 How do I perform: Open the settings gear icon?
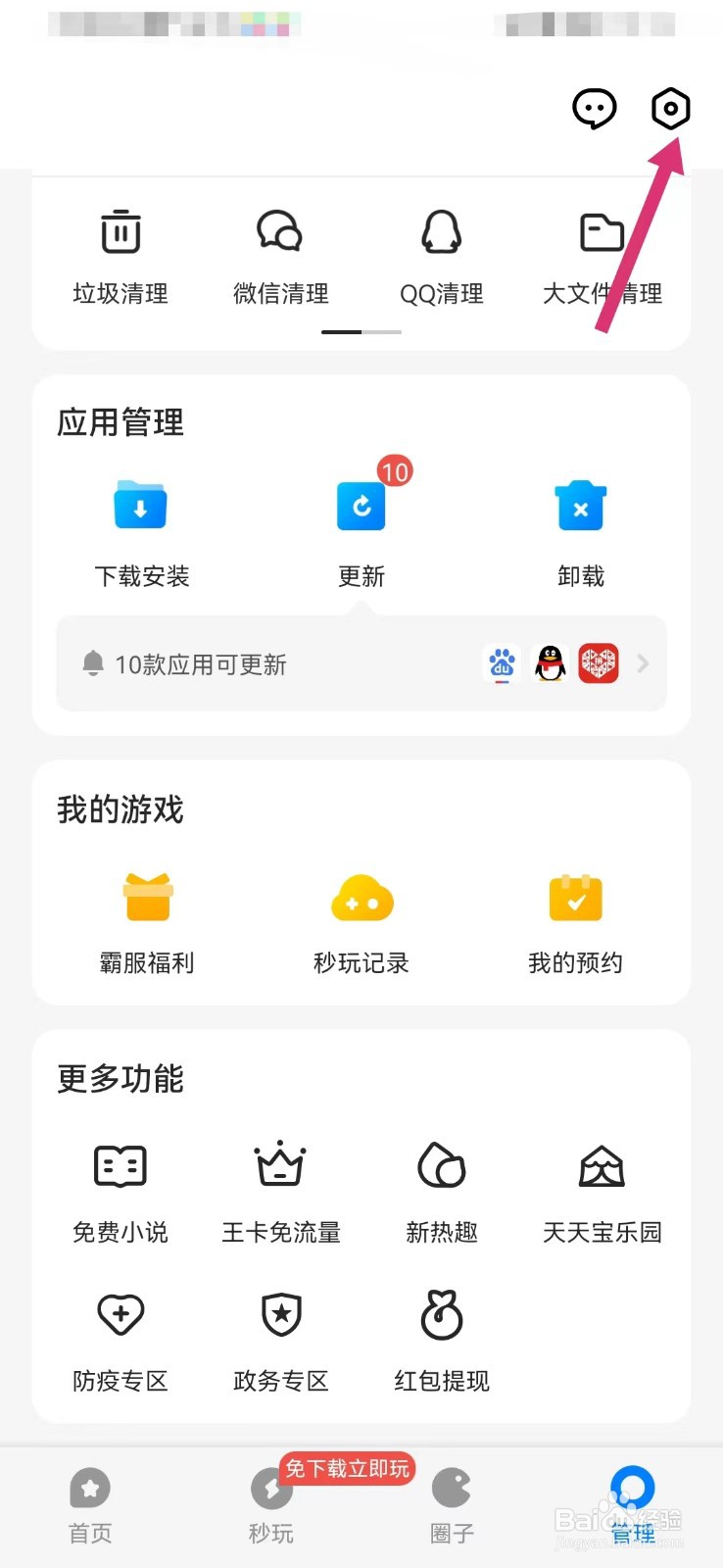tap(671, 109)
